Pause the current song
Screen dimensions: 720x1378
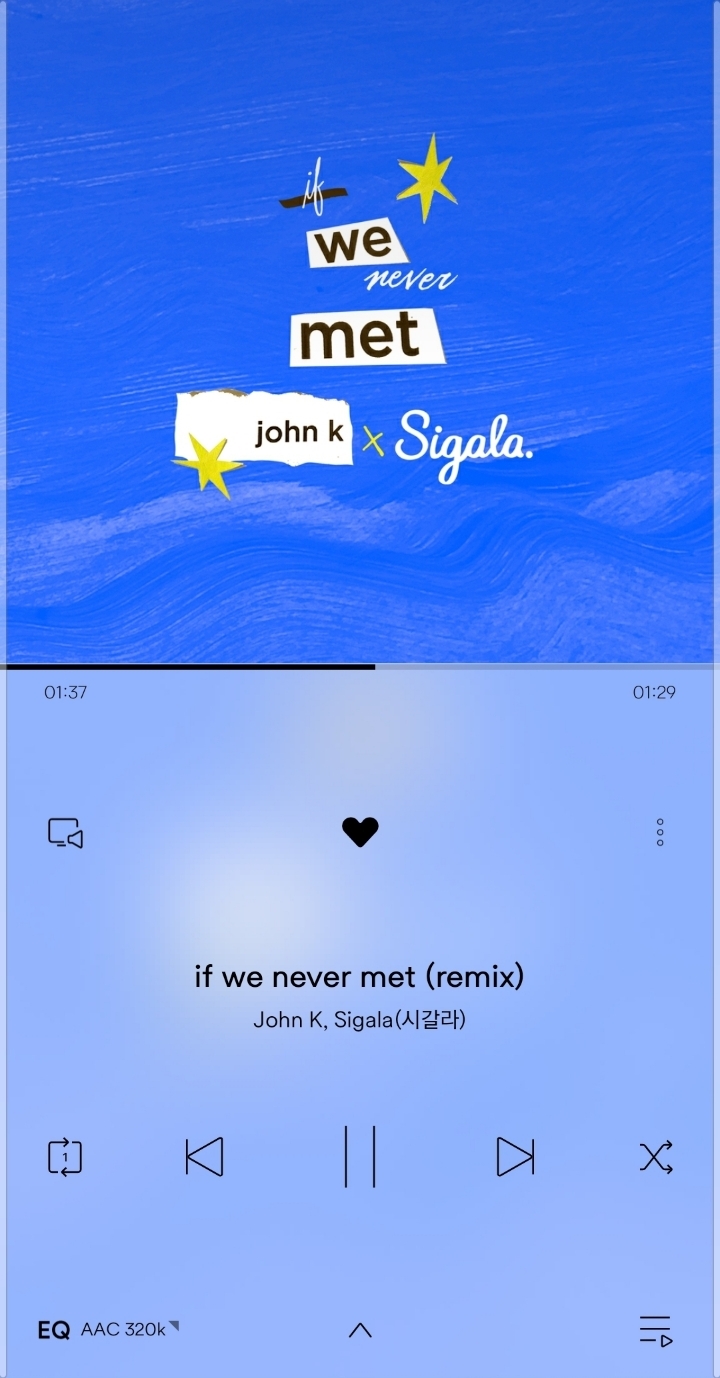360,1157
